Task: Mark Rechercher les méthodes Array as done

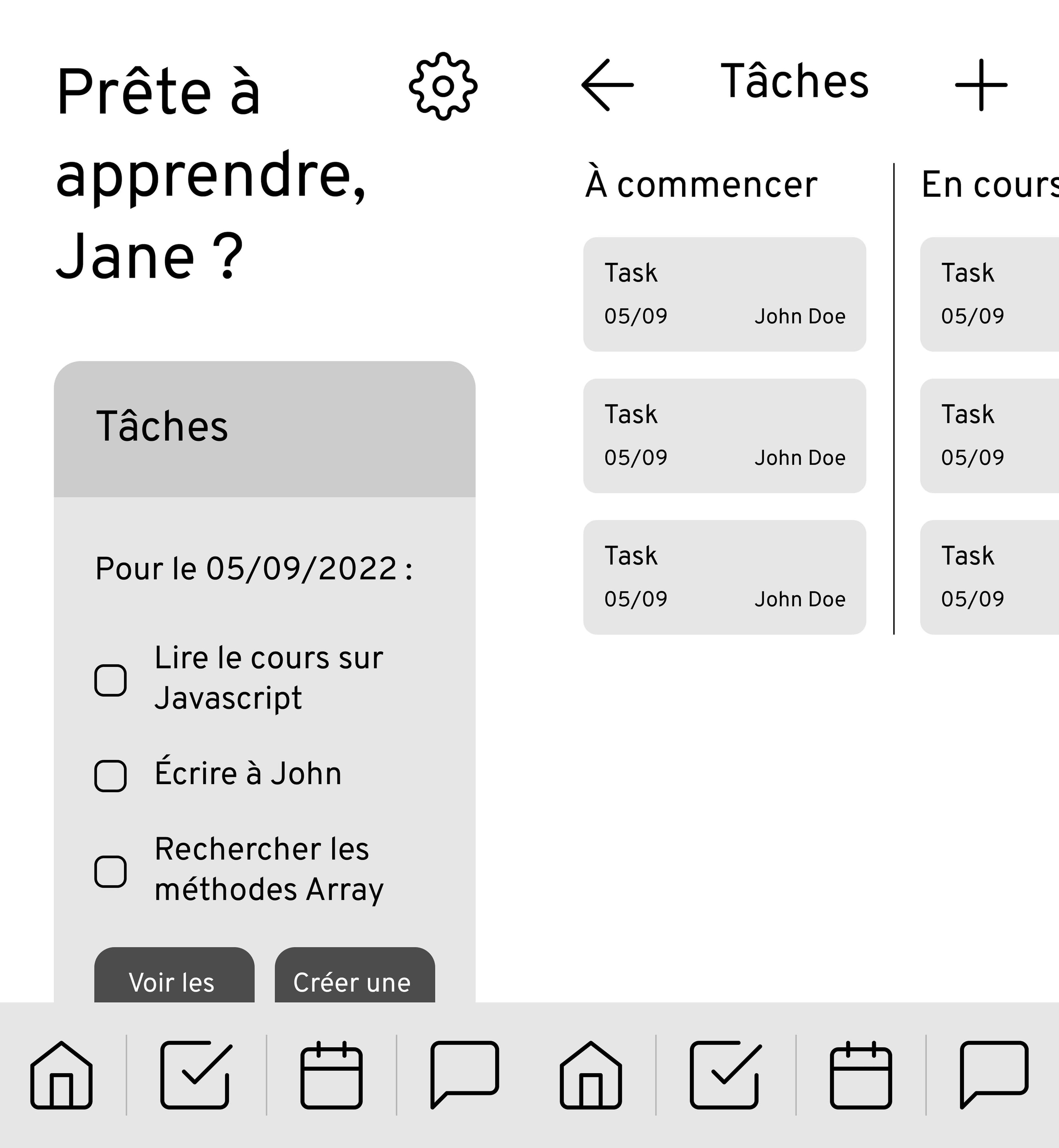Action: pyautogui.click(x=111, y=872)
